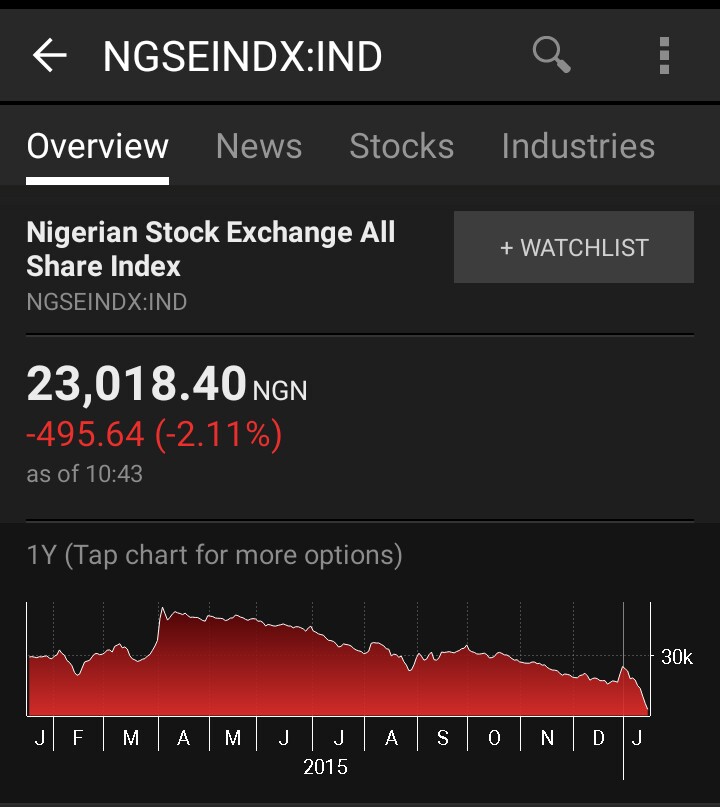Switch to the Stocks tab
Viewport: 720px width, 807px height.
click(x=401, y=146)
